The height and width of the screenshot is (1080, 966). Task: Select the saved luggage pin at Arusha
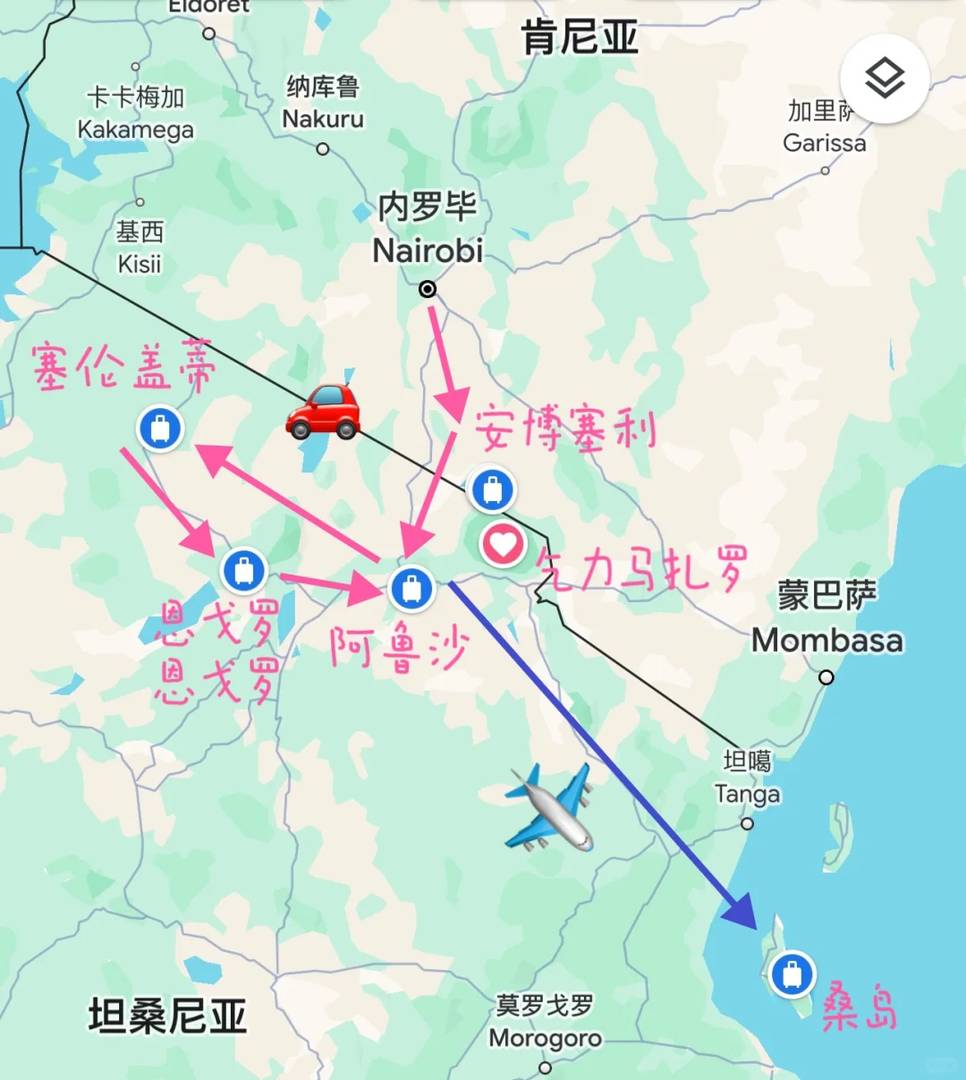pyautogui.click(x=411, y=588)
